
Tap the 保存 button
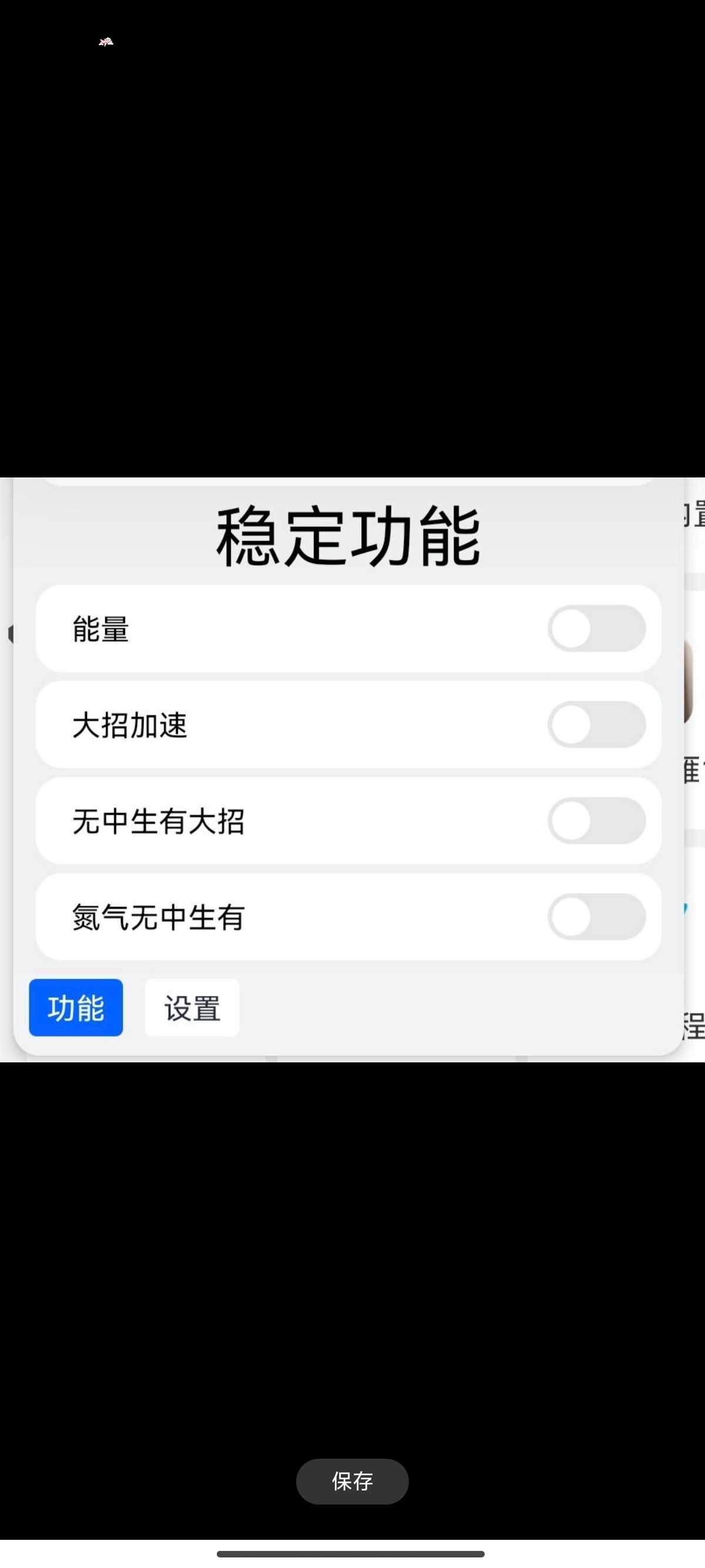(x=352, y=1481)
